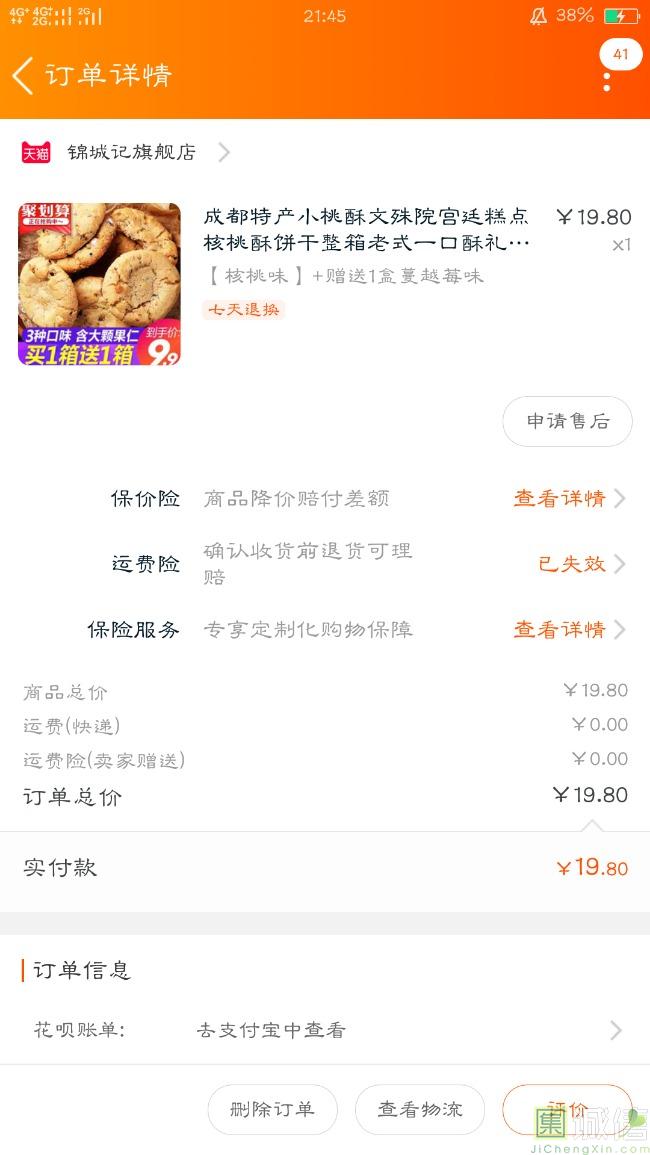Tap 评价 button

pyautogui.click(x=567, y=1109)
